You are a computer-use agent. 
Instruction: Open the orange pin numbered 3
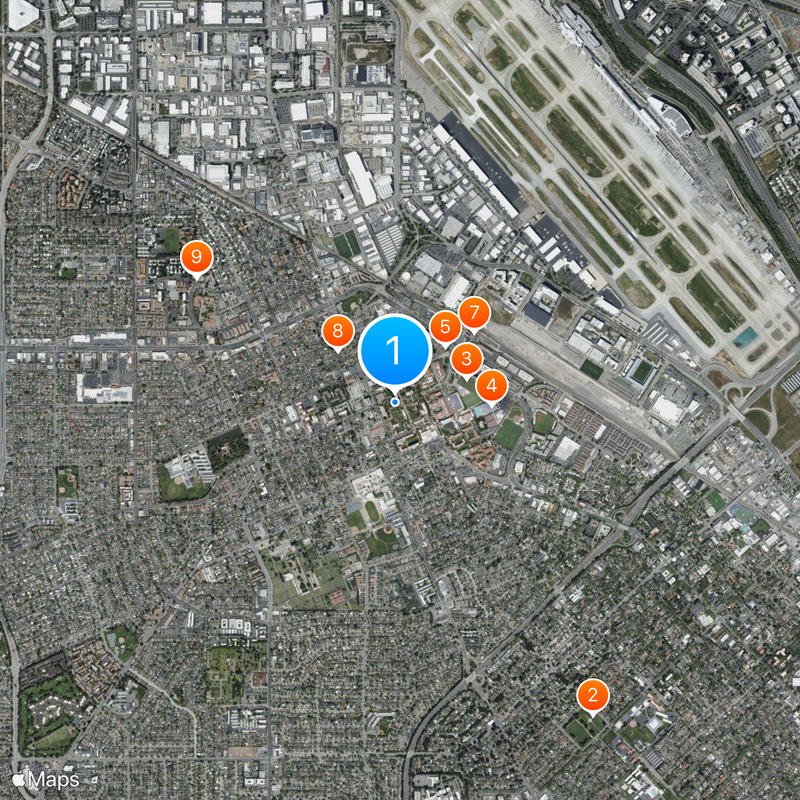click(x=465, y=358)
